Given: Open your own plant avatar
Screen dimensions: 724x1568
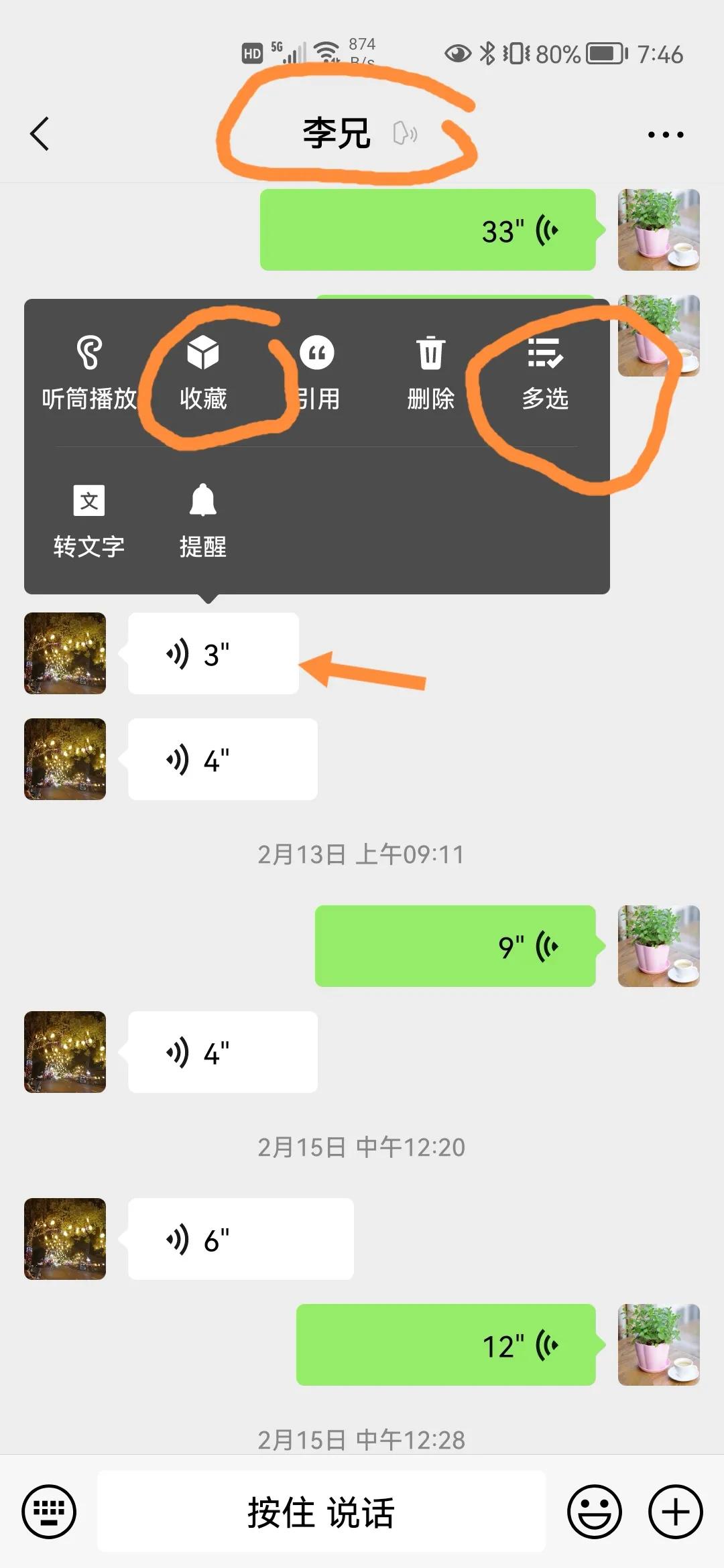Looking at the screenshot, I should coord(659,230).
